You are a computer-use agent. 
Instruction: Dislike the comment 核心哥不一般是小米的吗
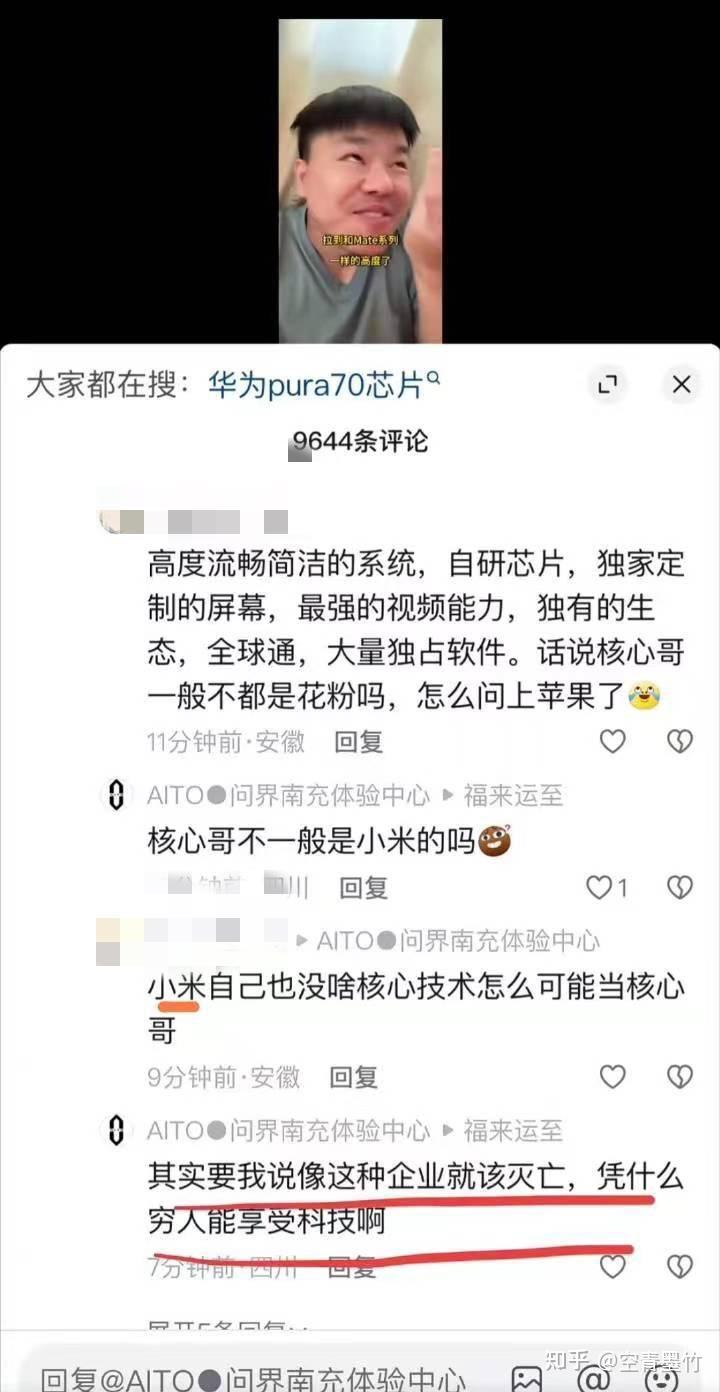pyautogui.click(x=680, y=887)
